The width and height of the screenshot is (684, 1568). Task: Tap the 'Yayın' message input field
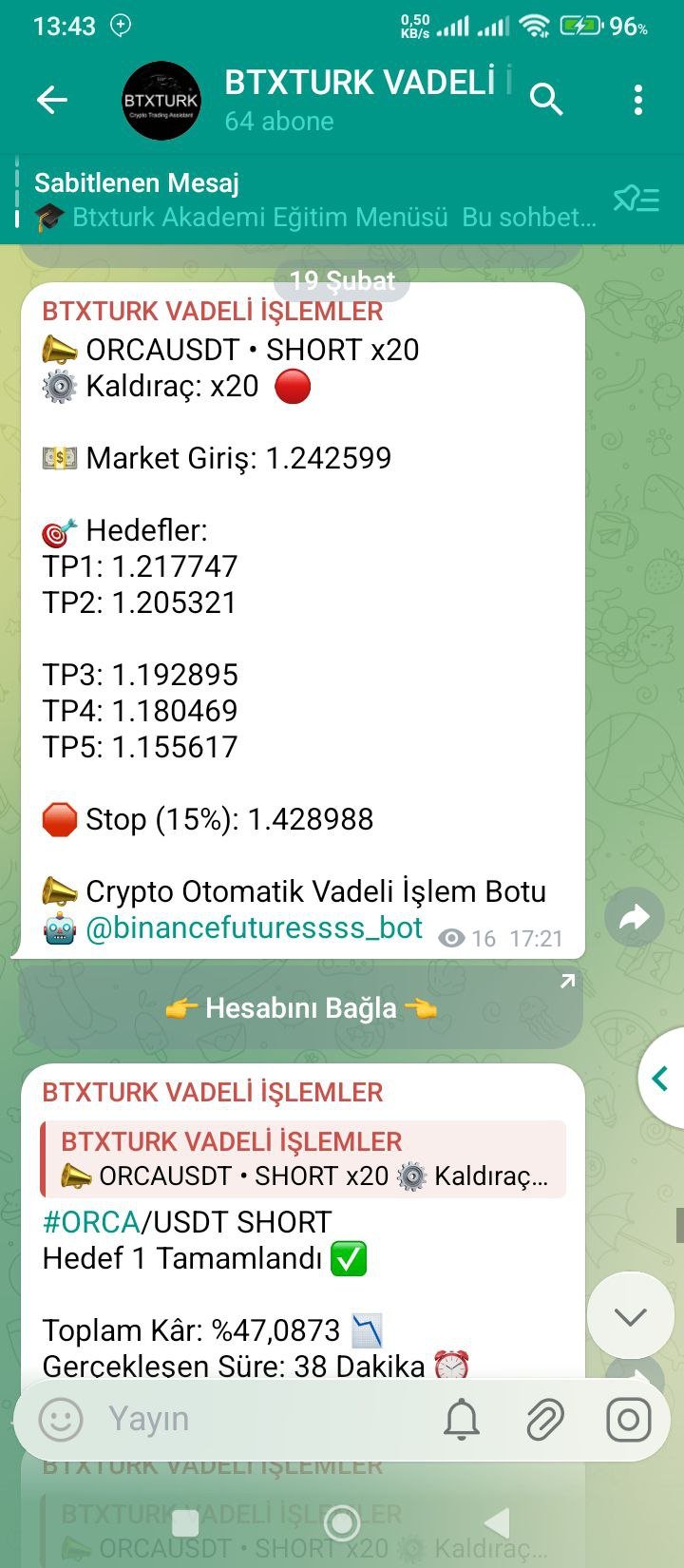237,1419
